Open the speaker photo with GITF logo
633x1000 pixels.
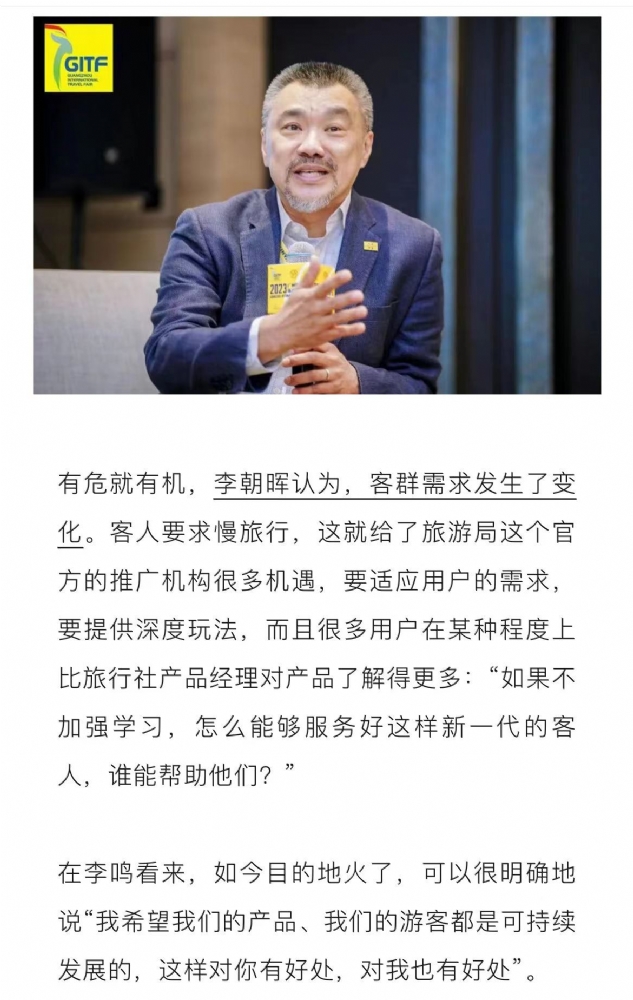click(x=317, y=205)
